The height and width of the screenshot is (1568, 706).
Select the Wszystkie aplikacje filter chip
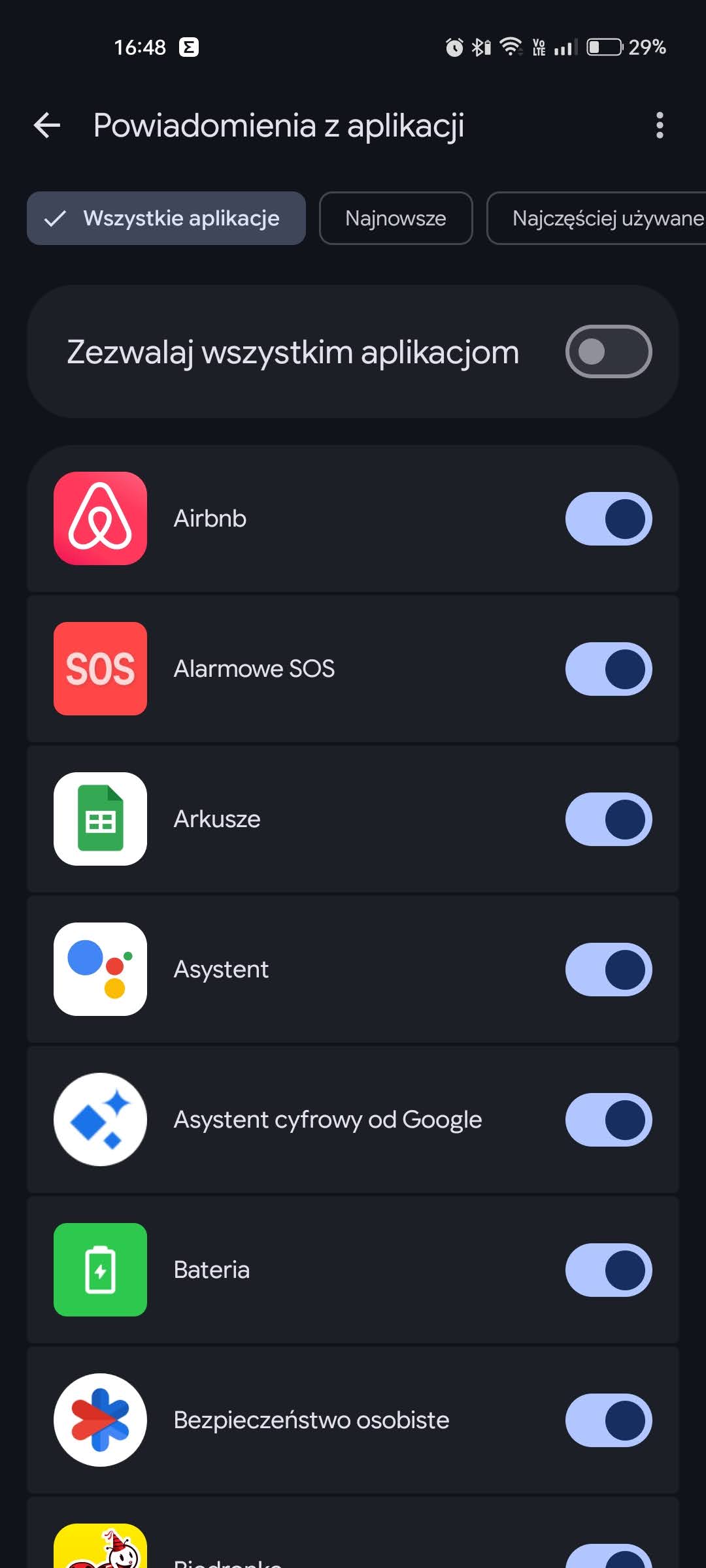pyautogui.click(x=166, y=218)
